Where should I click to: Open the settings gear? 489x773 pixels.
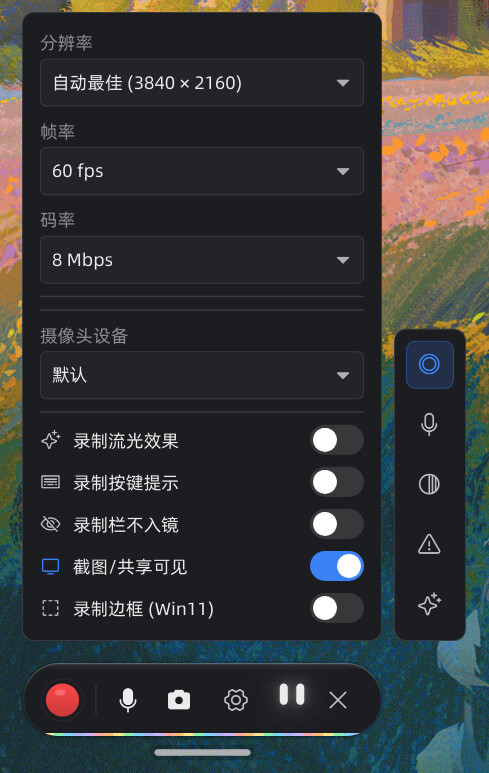click(236, 700)
